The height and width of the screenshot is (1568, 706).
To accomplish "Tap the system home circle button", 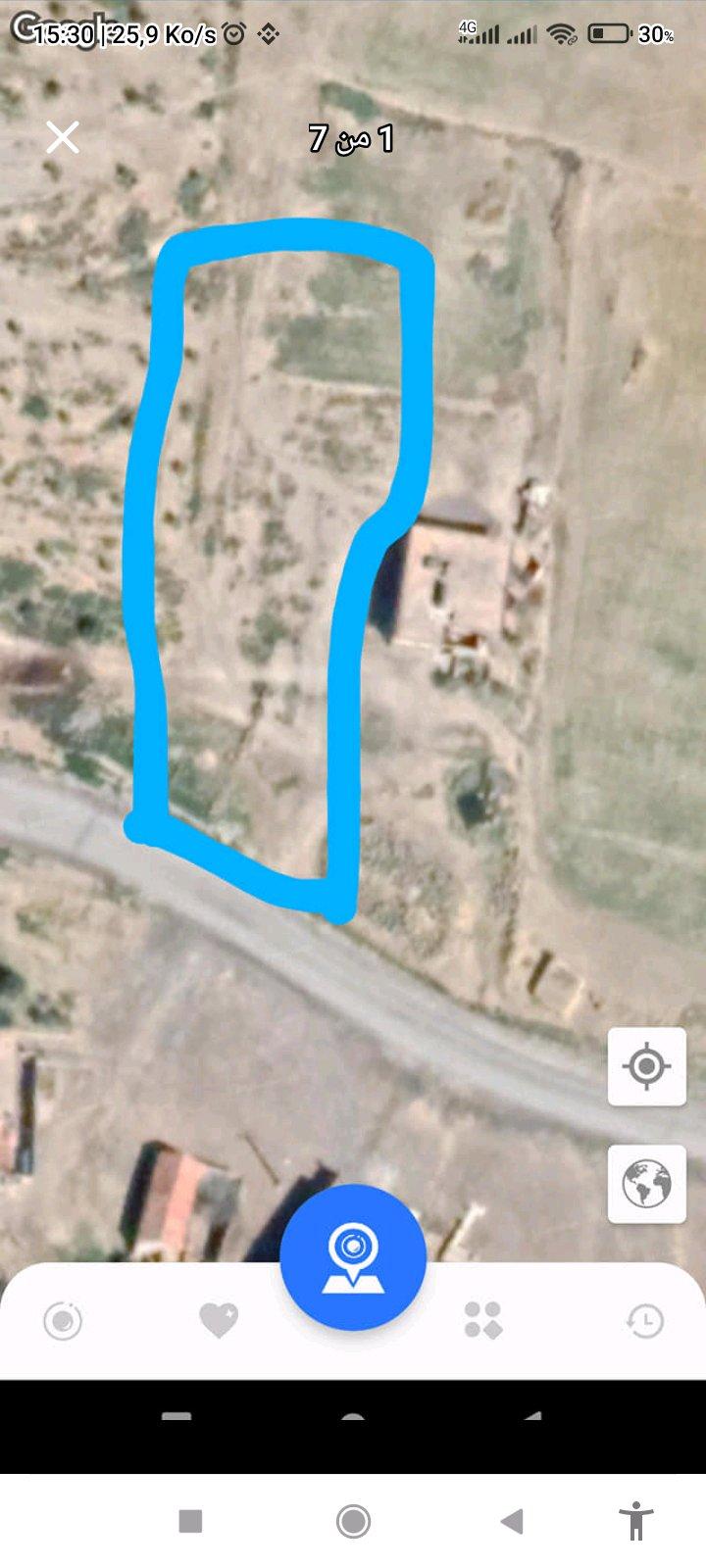I will [353, 1521].
